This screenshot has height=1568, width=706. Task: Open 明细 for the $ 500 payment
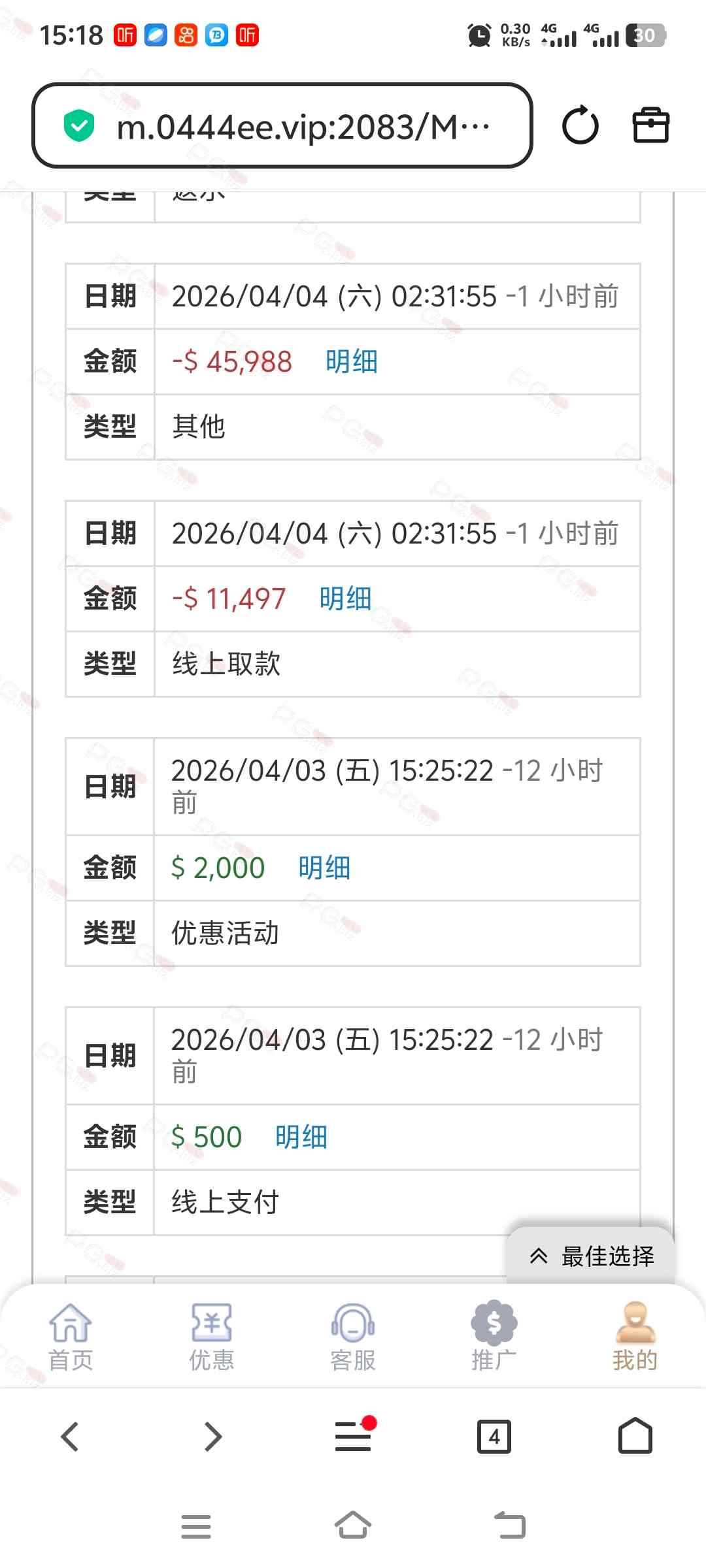click(301, 1137)
